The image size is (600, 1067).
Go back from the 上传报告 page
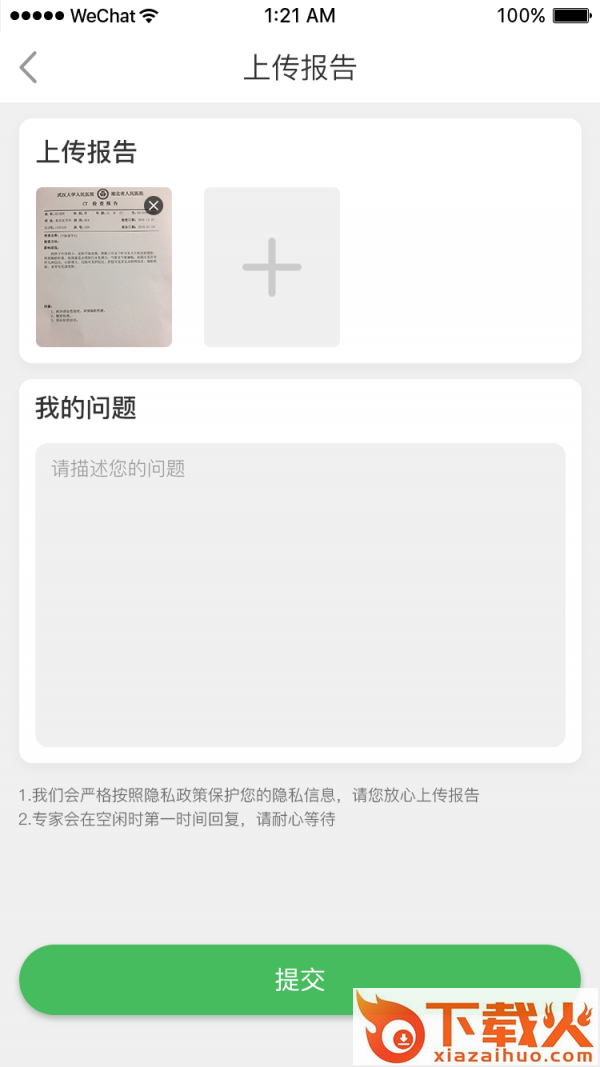coord(28,67)
